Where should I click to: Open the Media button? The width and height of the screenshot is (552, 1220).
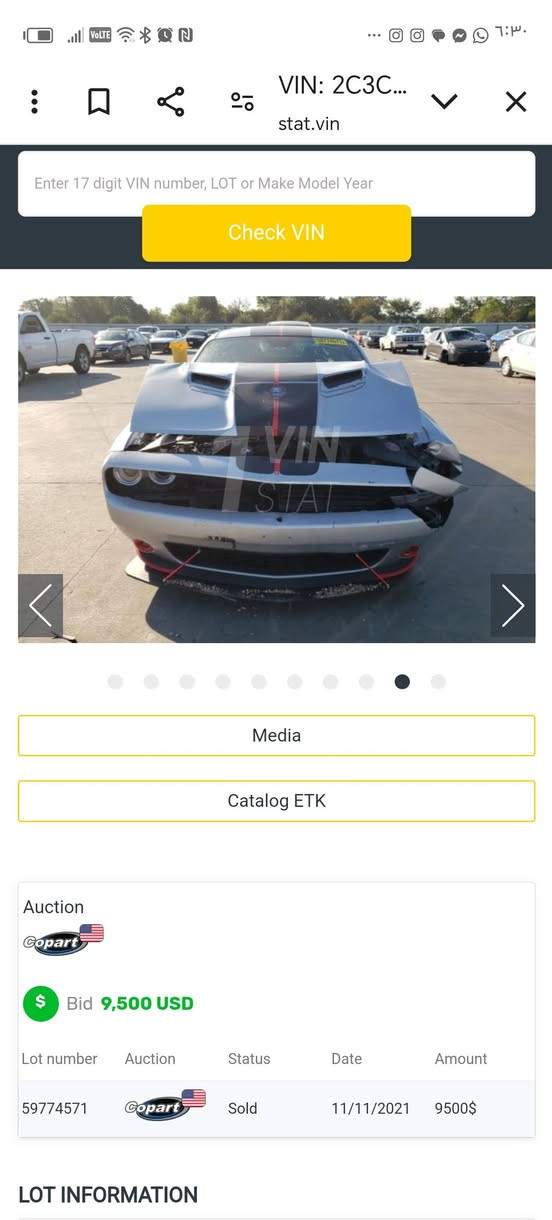point(276,735)
